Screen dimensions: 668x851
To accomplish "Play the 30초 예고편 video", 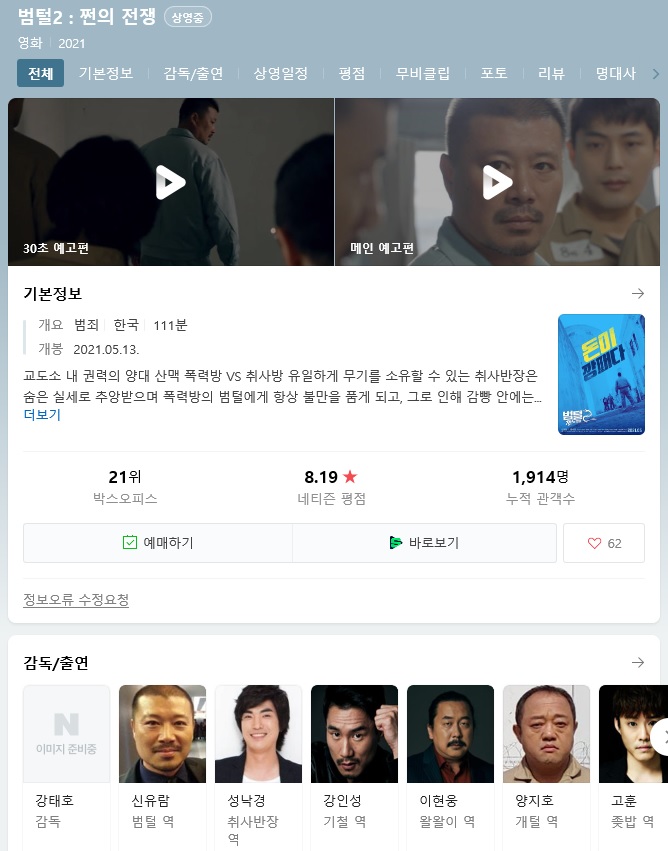I will 171,182.
